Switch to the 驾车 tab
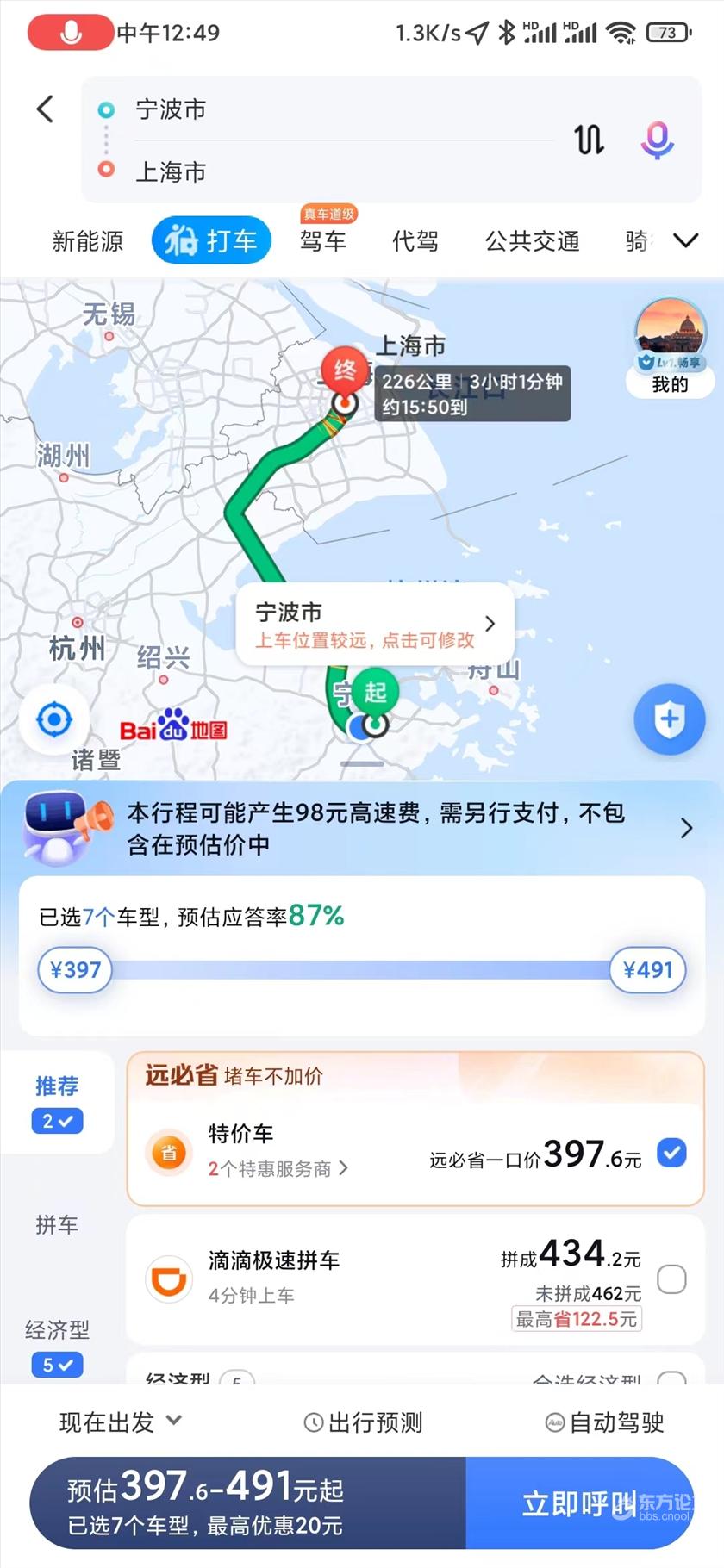This screenshot has width=724, height=1568. point(323,241)
